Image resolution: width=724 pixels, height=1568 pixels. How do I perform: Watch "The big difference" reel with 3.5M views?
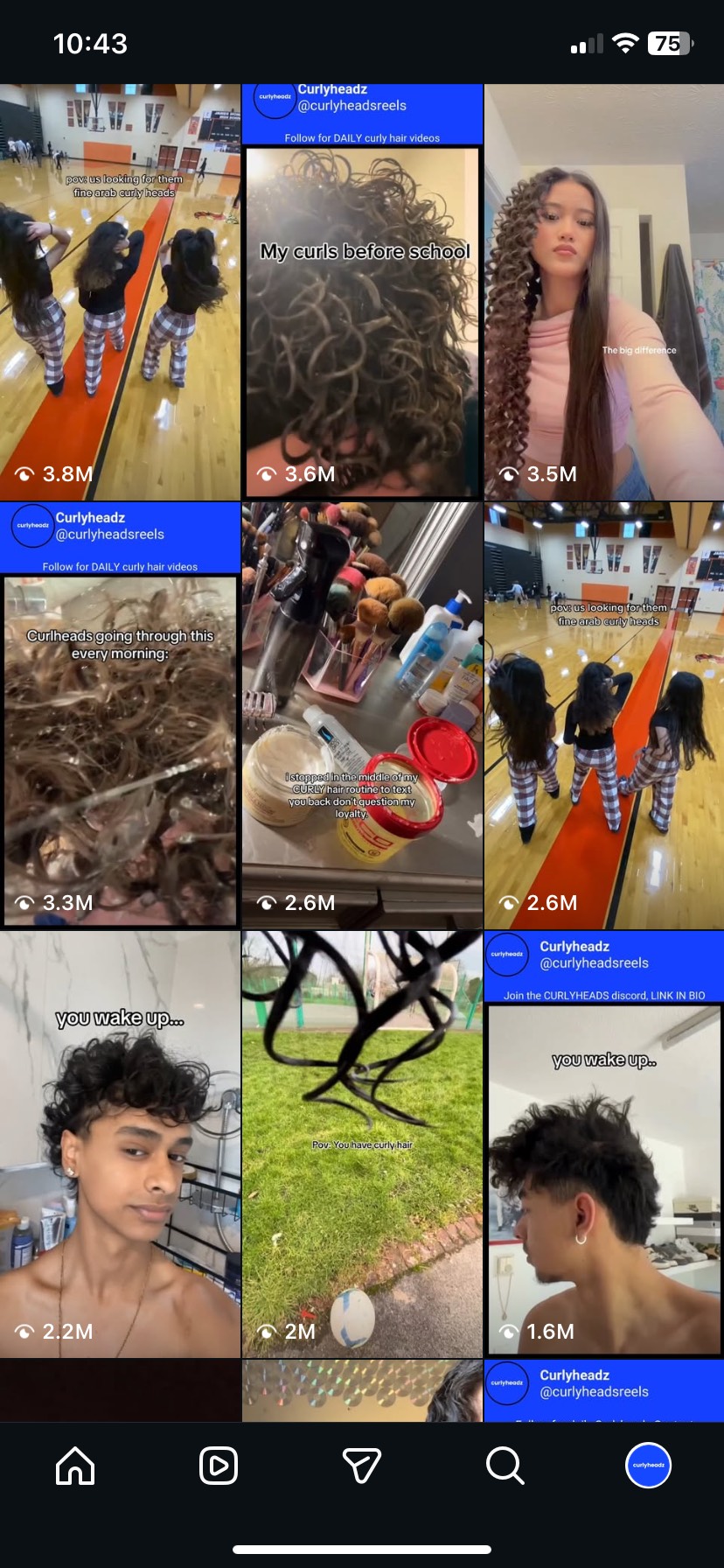click(x=604, y=293)
